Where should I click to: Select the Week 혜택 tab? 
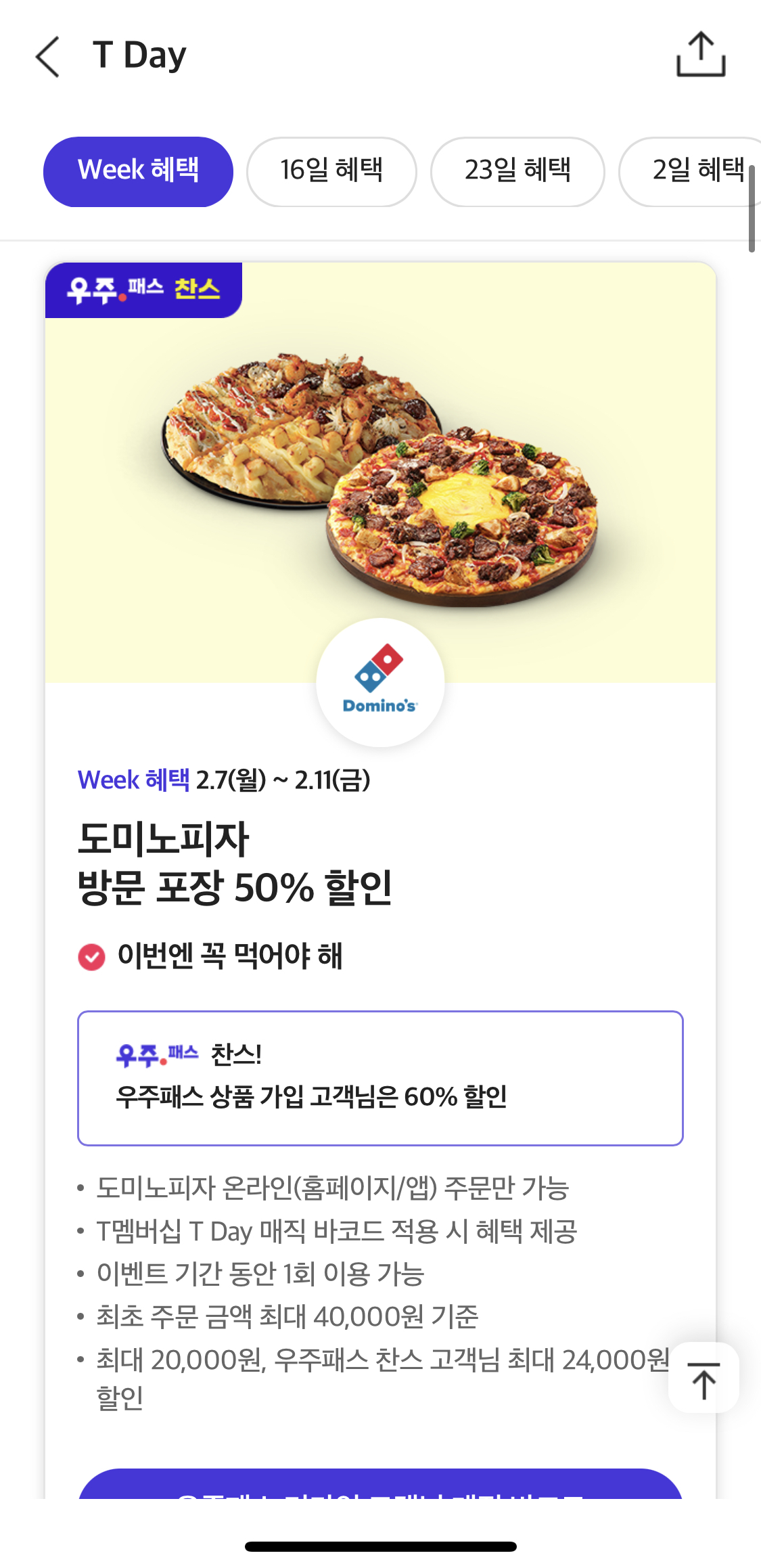point(138,172)
